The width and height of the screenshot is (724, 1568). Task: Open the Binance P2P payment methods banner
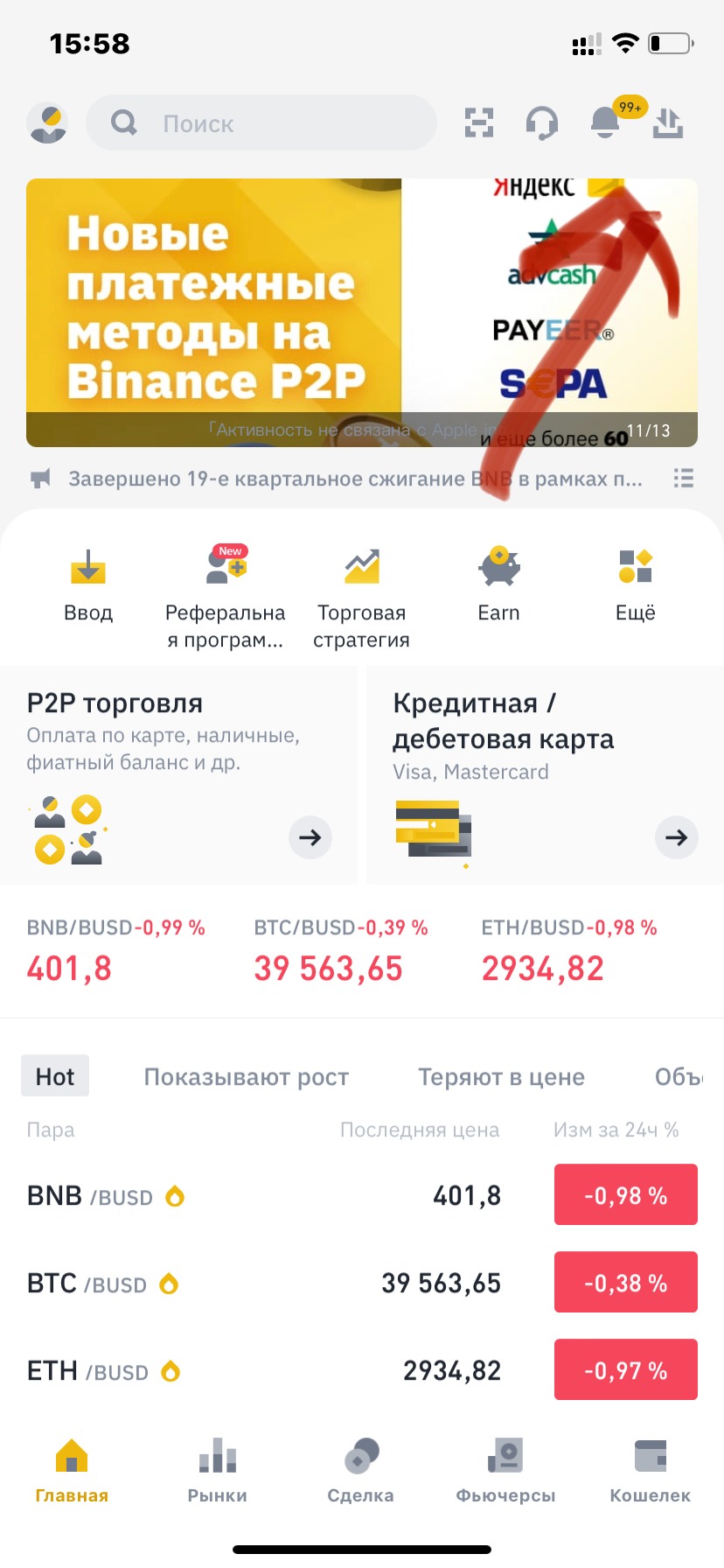coord(361,312)
